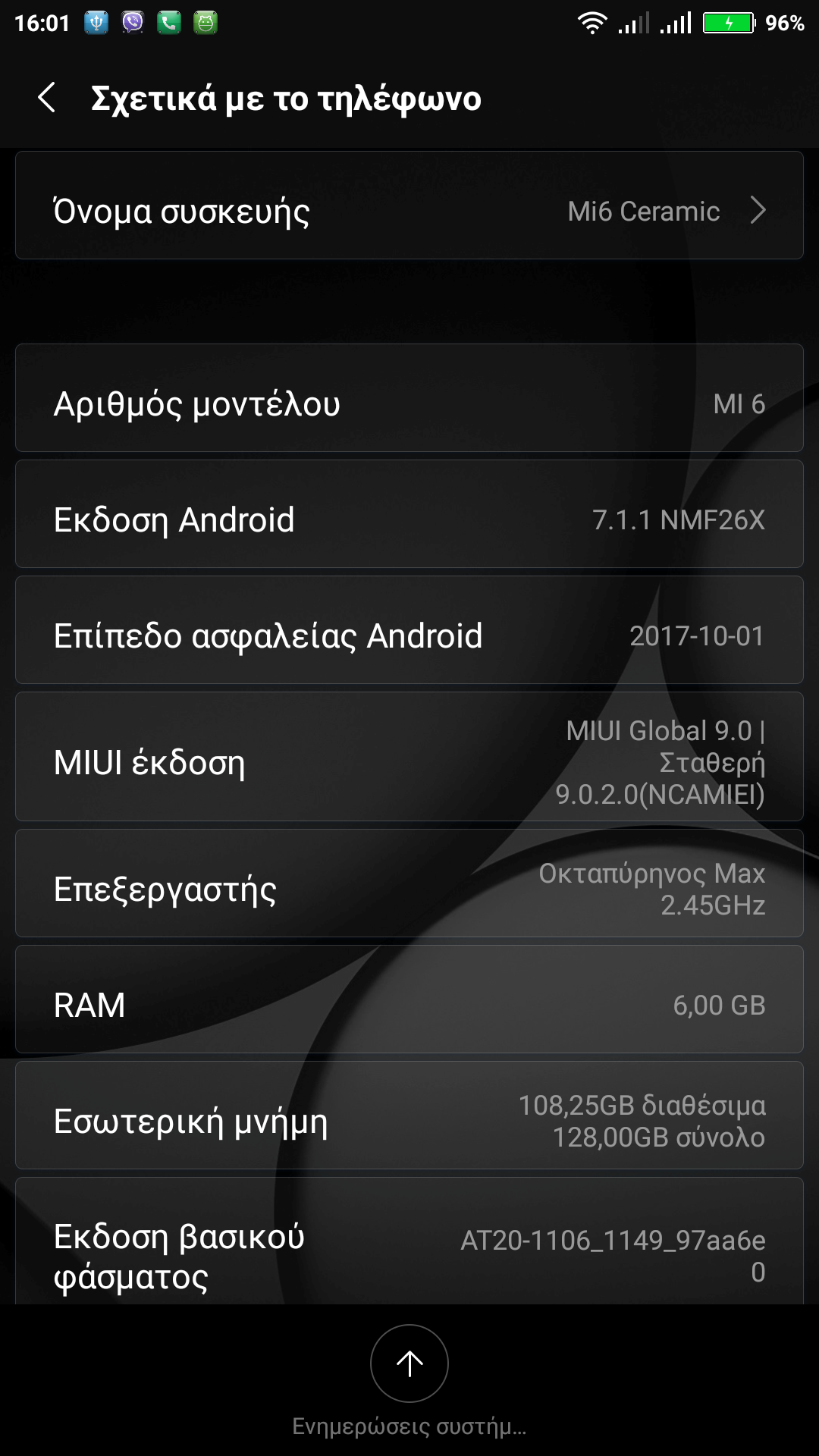Go back from Σχετικά με το τηλέφωνο
The image size is (819, 1456).
(x=47, y=98)
